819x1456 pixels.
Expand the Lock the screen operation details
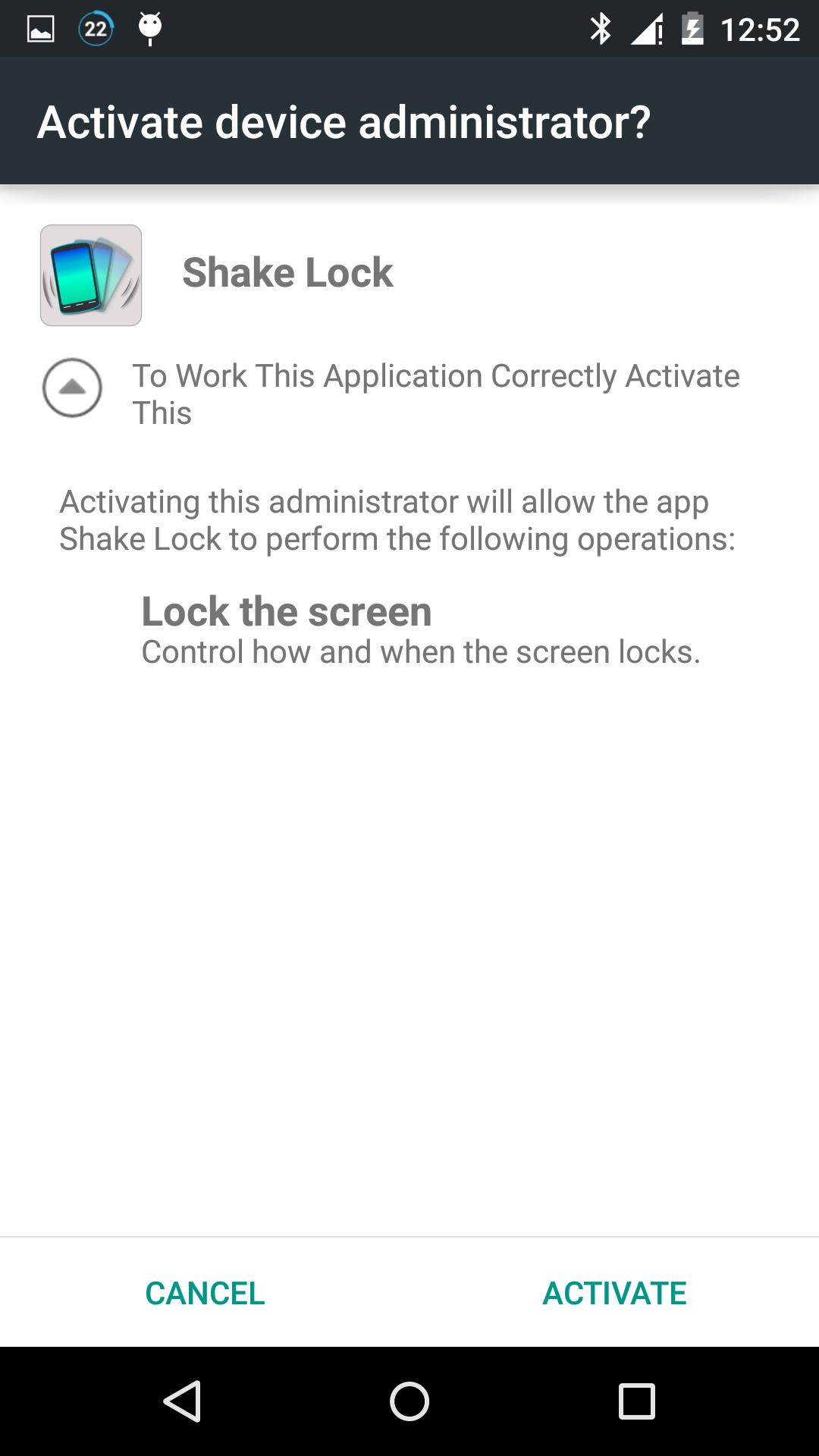pyautogui.click(x=287, y=612)
